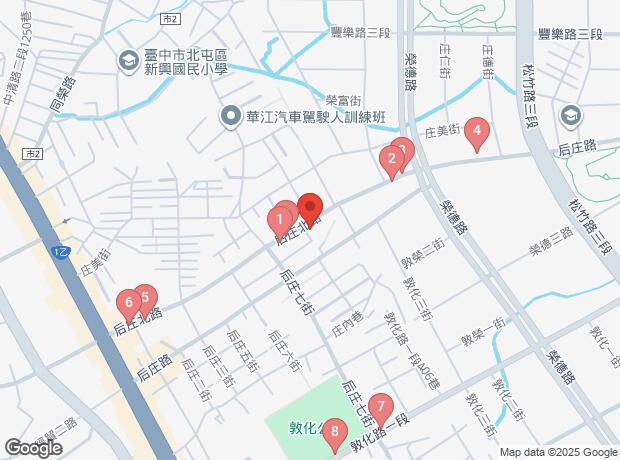The width and height of the screenshot is (620, 460).
Task: Tap map pin number 2
Action: pyautogui.click(x=390, y=159)
